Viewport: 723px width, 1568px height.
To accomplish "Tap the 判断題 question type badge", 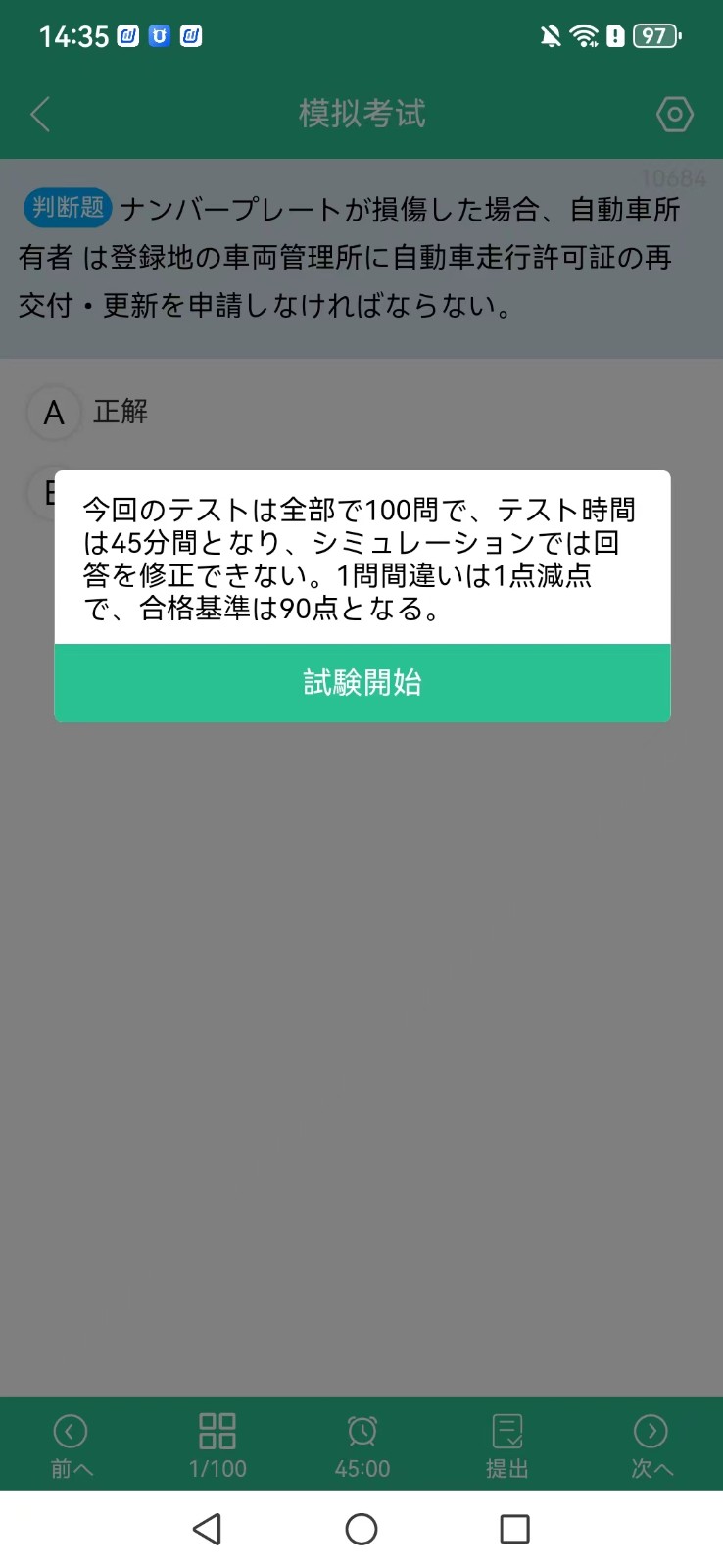I will [x=67, y=208].
